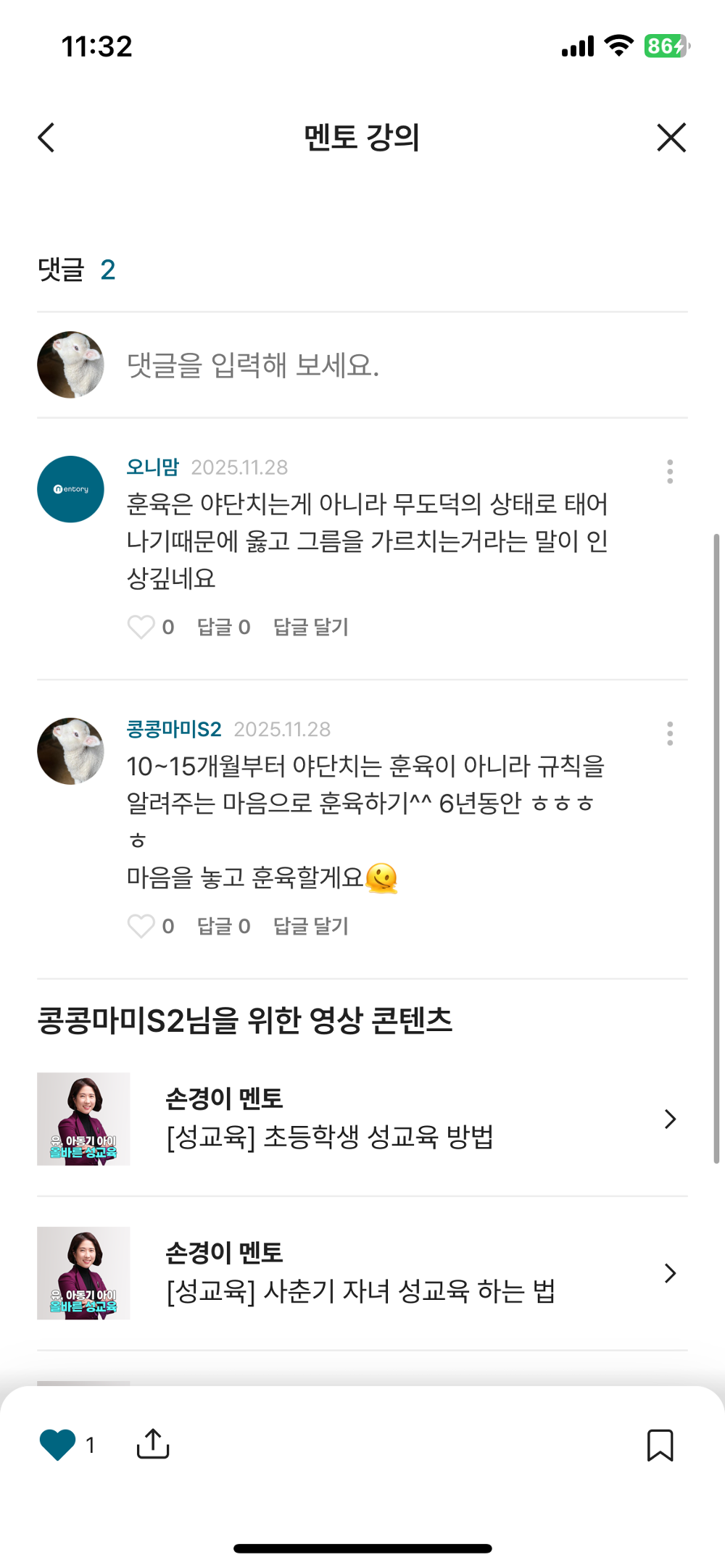
Task: Click 답글 0 under 콩콩마미S2's comment
Action: [223, 925]
